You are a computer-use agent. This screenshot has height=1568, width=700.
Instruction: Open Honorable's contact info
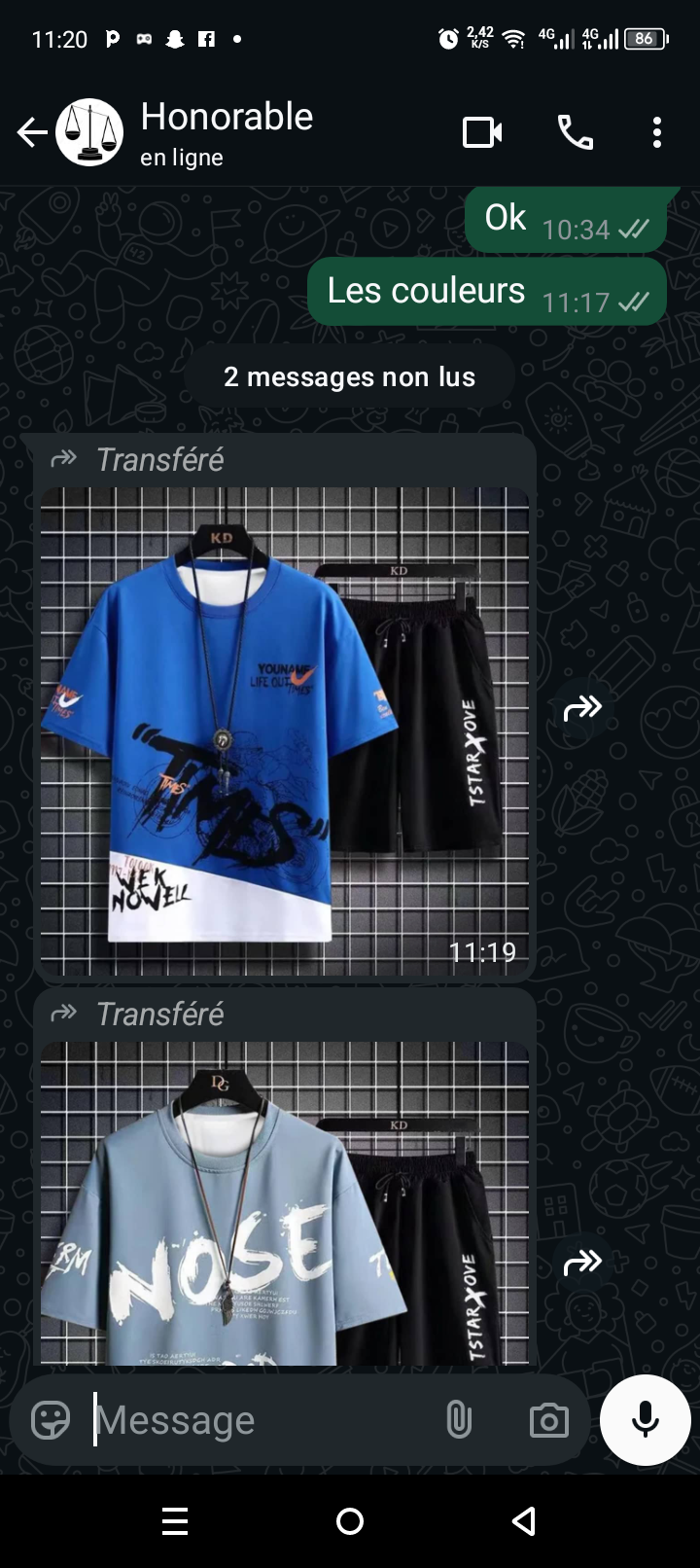click(x=227, y=132)
